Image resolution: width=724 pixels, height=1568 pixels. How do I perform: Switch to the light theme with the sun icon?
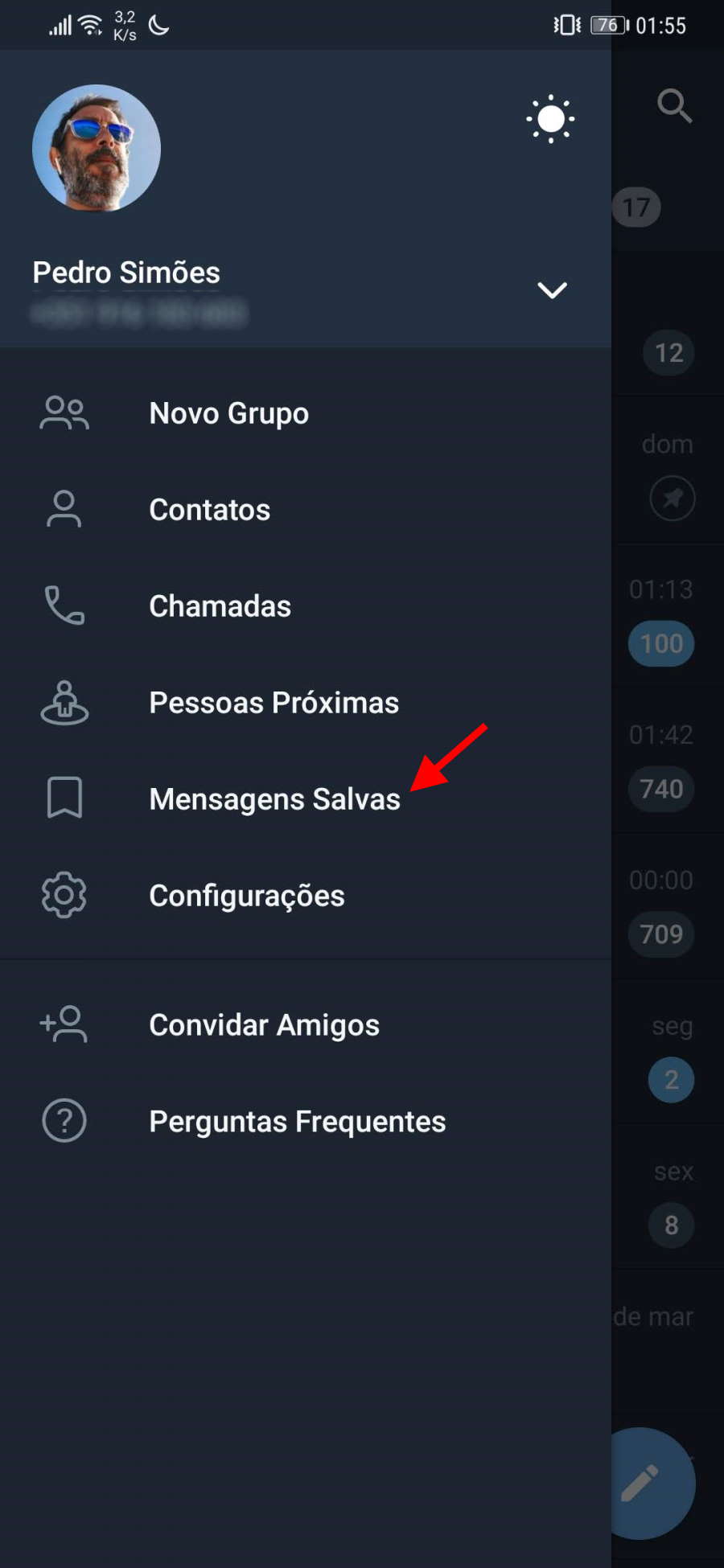tap(551, 119)
